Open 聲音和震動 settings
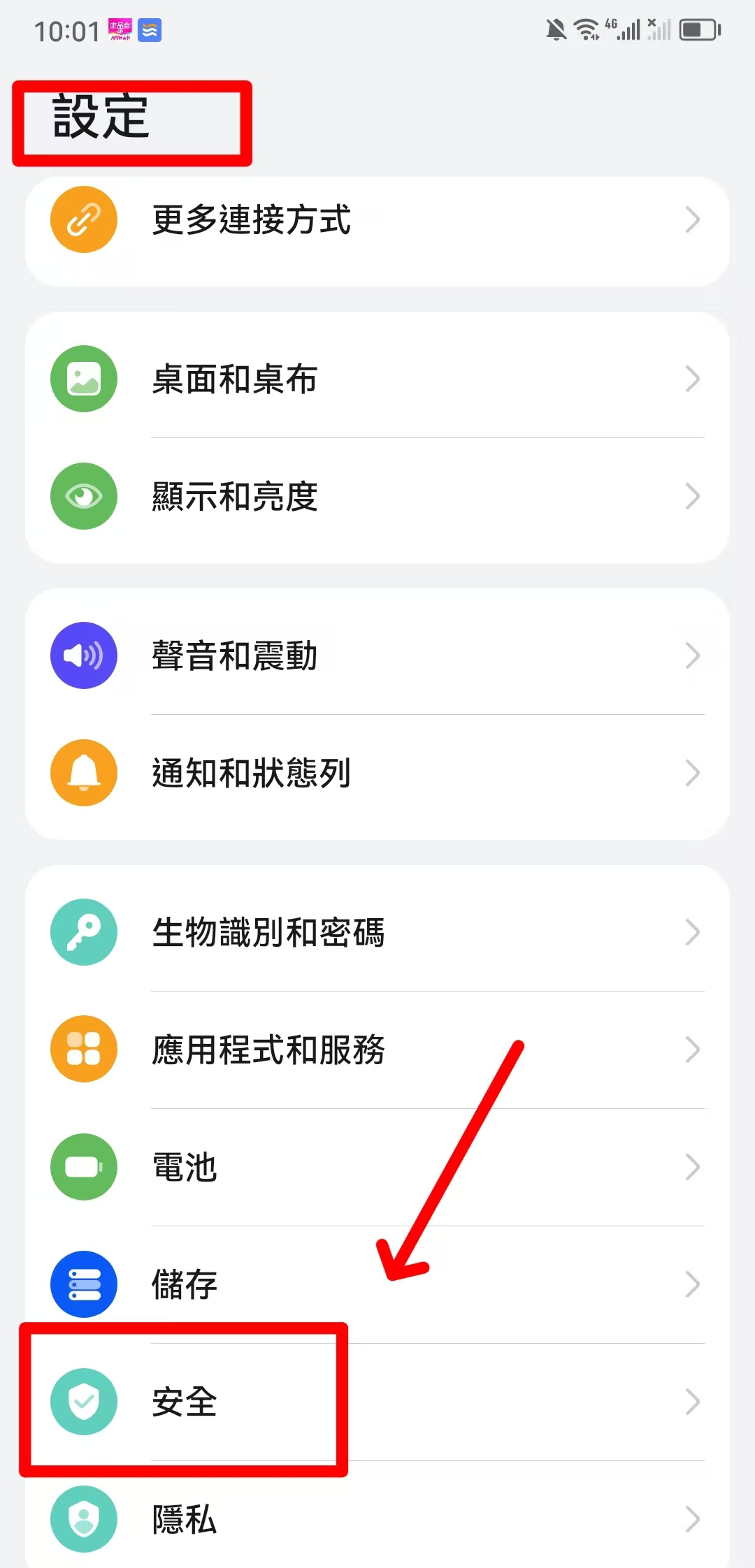 click(377, 656)
